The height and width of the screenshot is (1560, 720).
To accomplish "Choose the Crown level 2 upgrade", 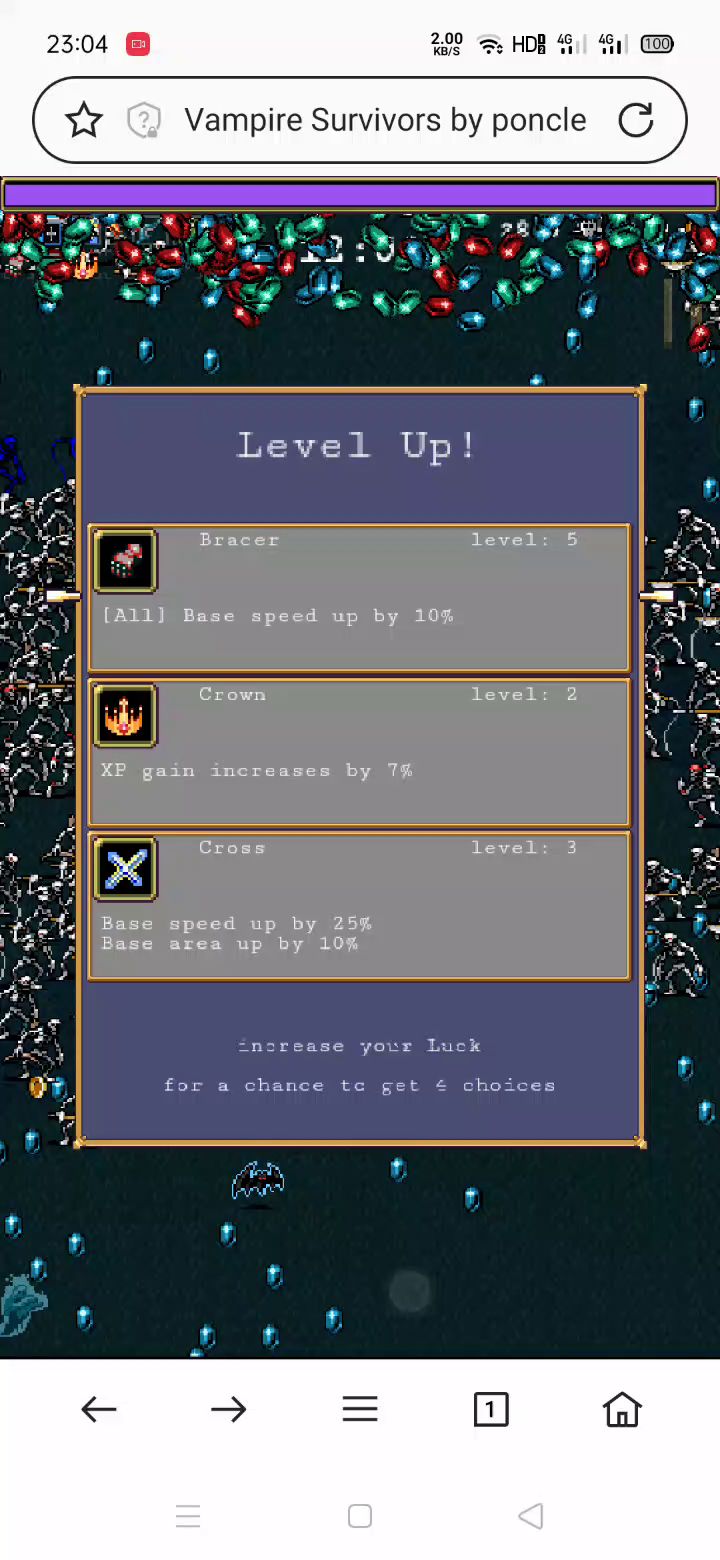I will tap(359, 752).
